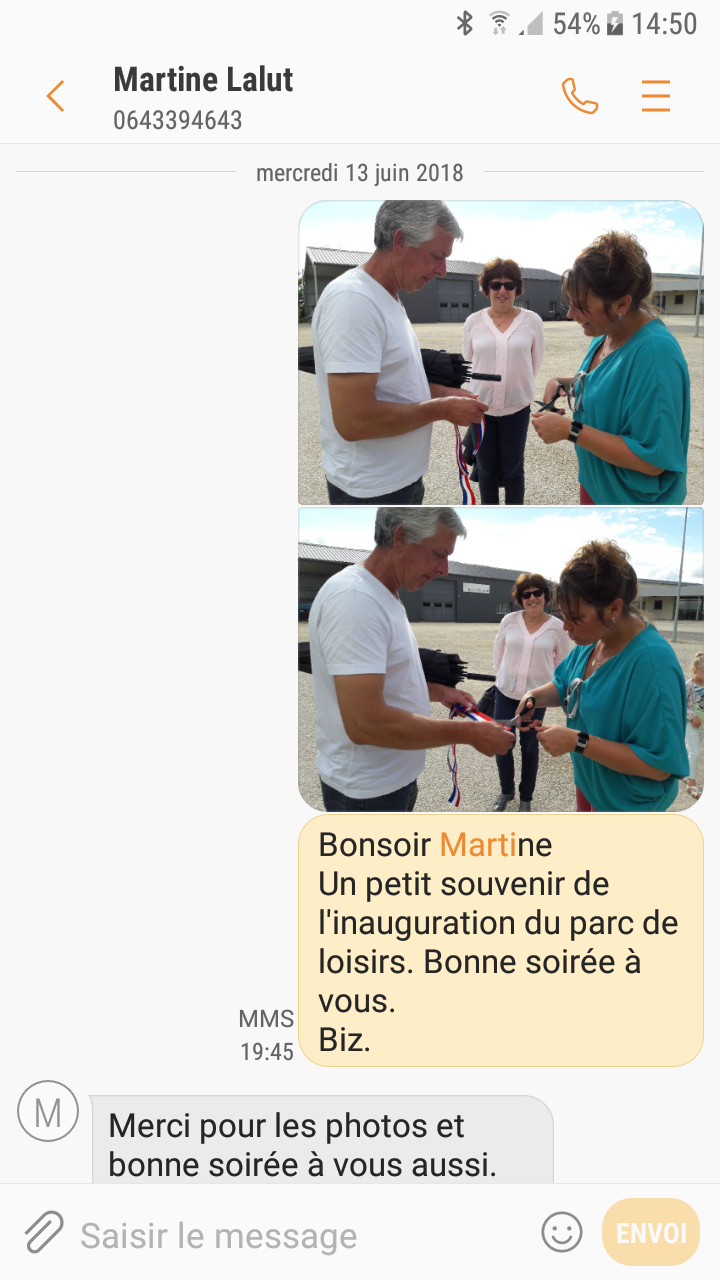Viewport: 720px width, 1280px height.
Task: Go back to the conversations list
Action: click(55, 96)
